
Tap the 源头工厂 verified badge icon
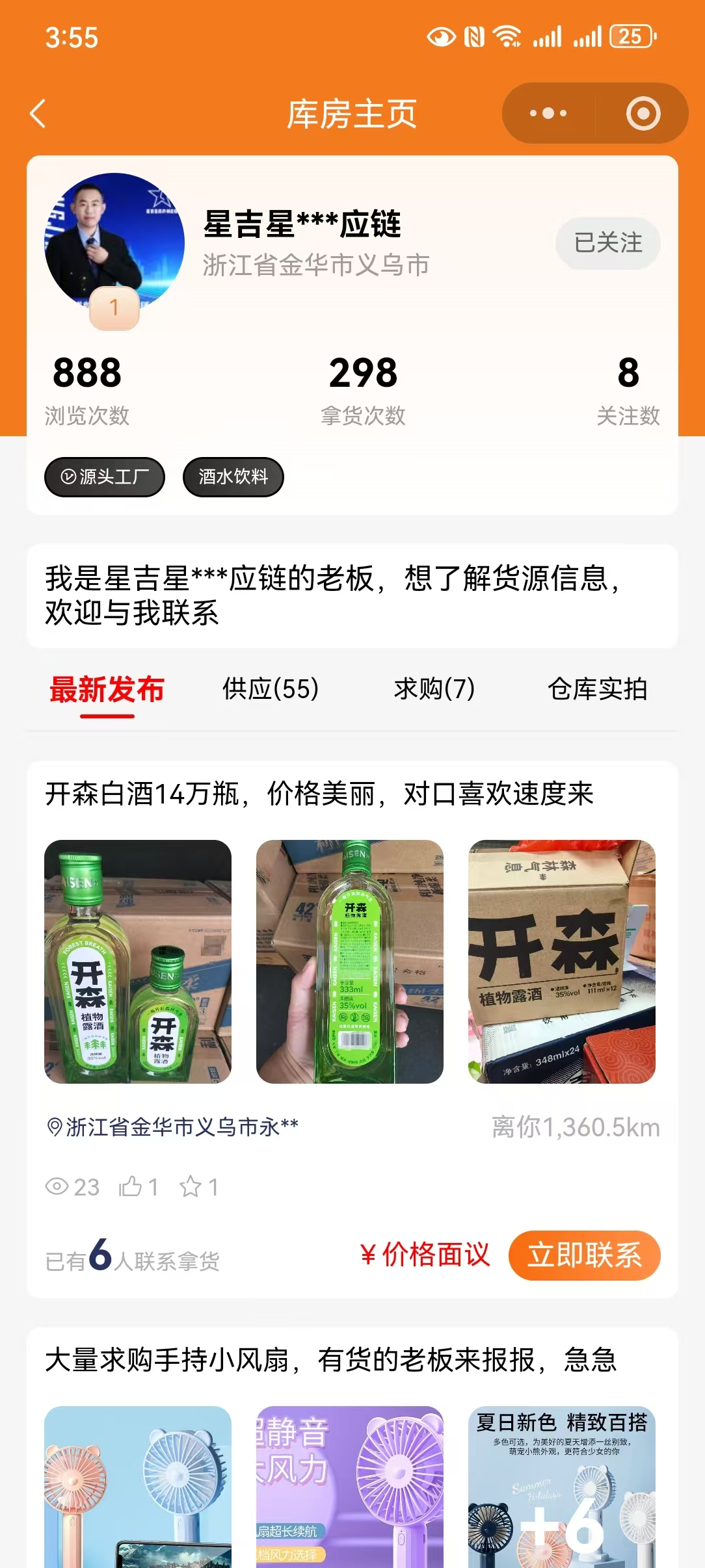point(68,477)
